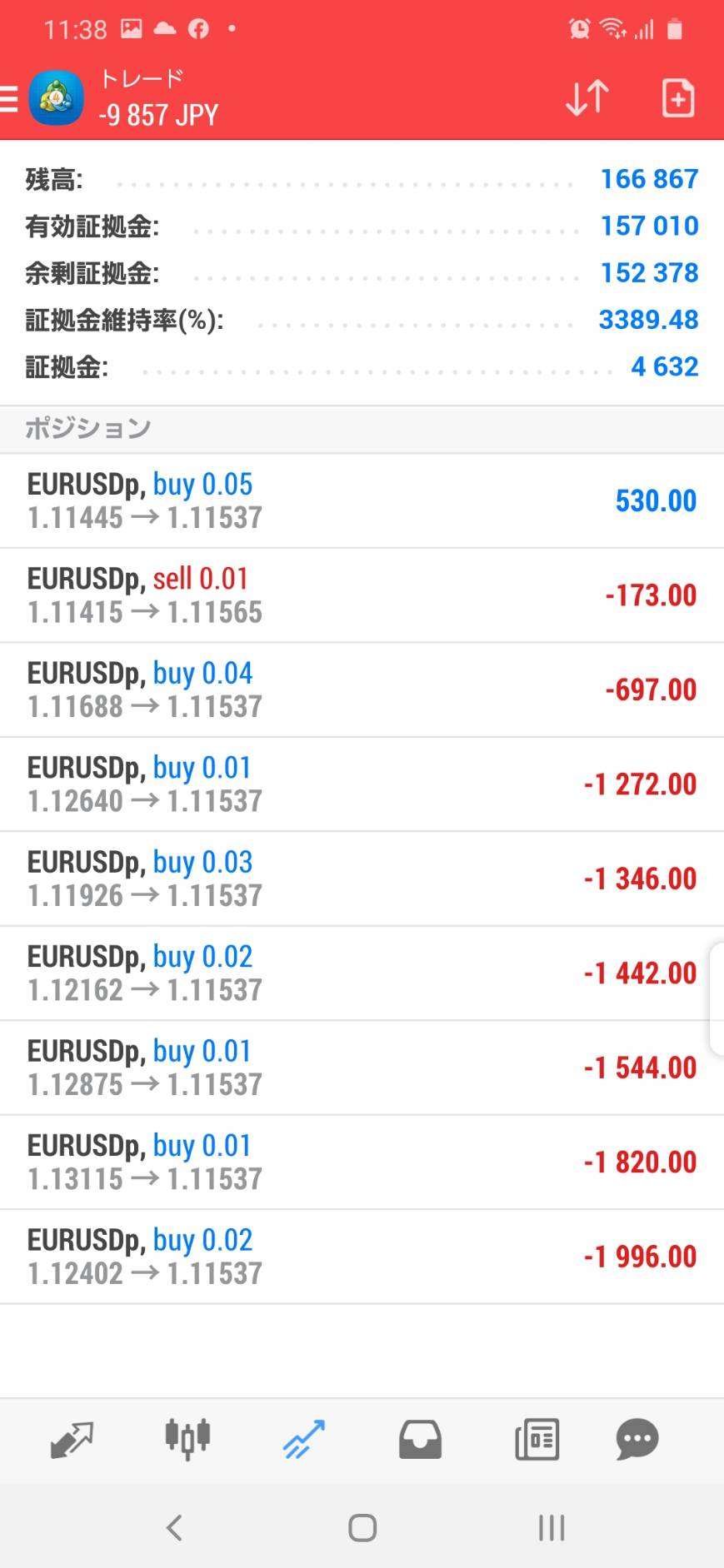The width and height of the screenshot is (724, 1568).
Task: Switch to the quotes tab
Action: tap(72, 1440)
